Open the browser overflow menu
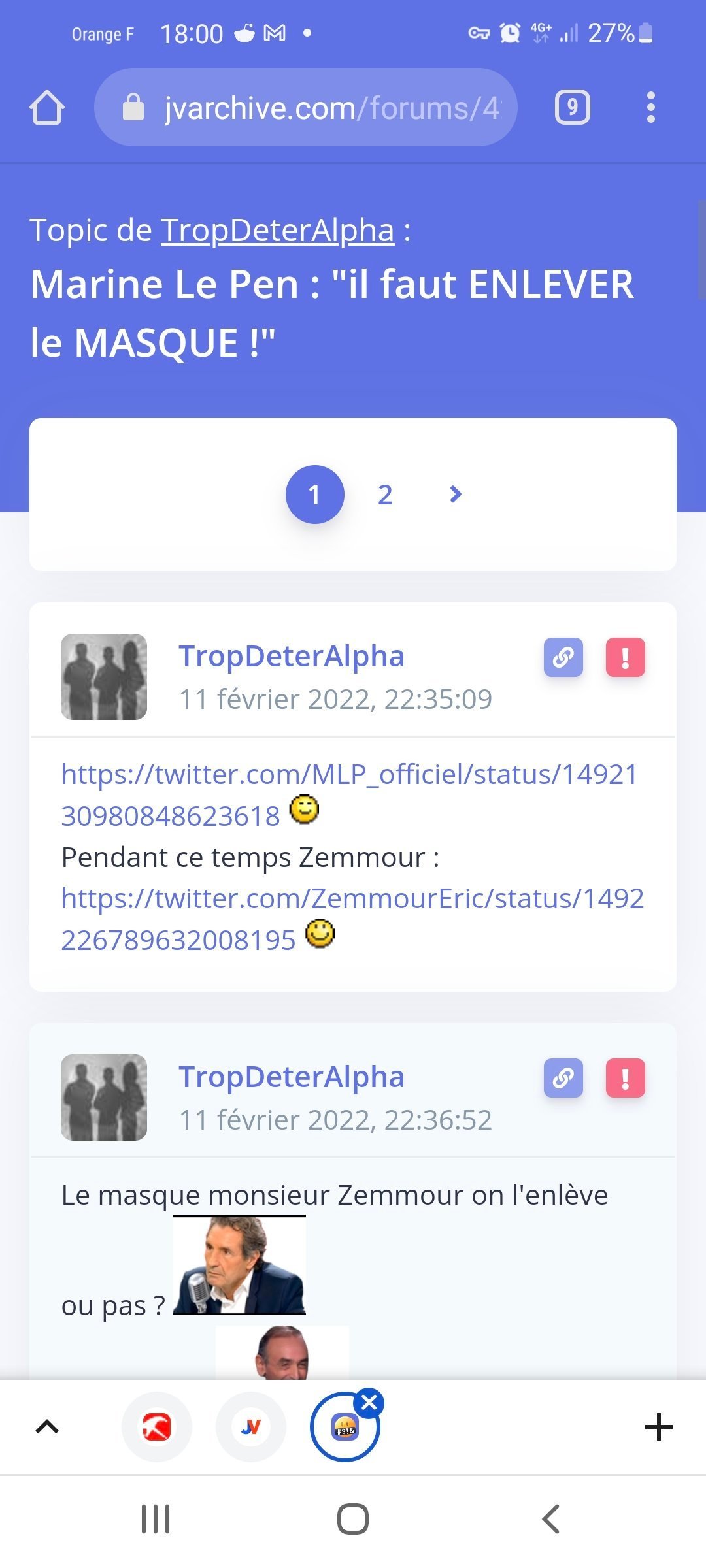Viewport: 706px width, 1568px height. (650, 107)
